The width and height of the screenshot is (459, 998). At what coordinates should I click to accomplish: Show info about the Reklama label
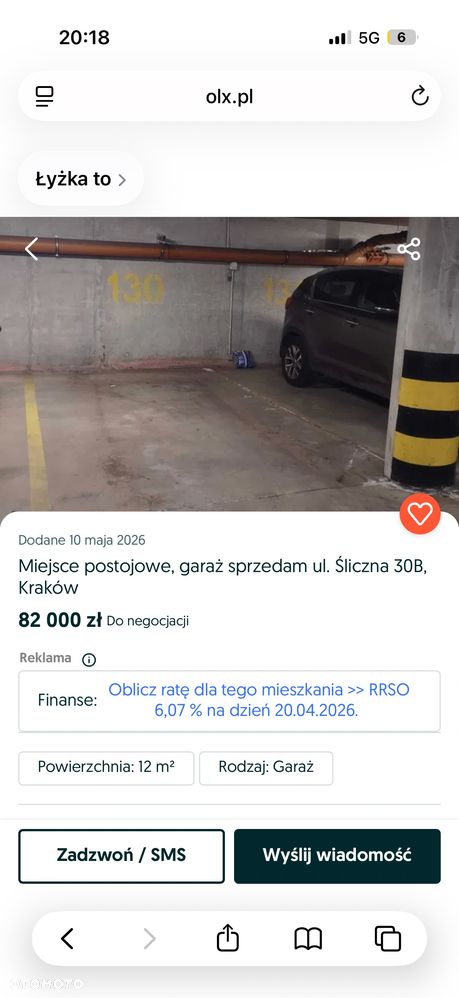click(89, 659)
